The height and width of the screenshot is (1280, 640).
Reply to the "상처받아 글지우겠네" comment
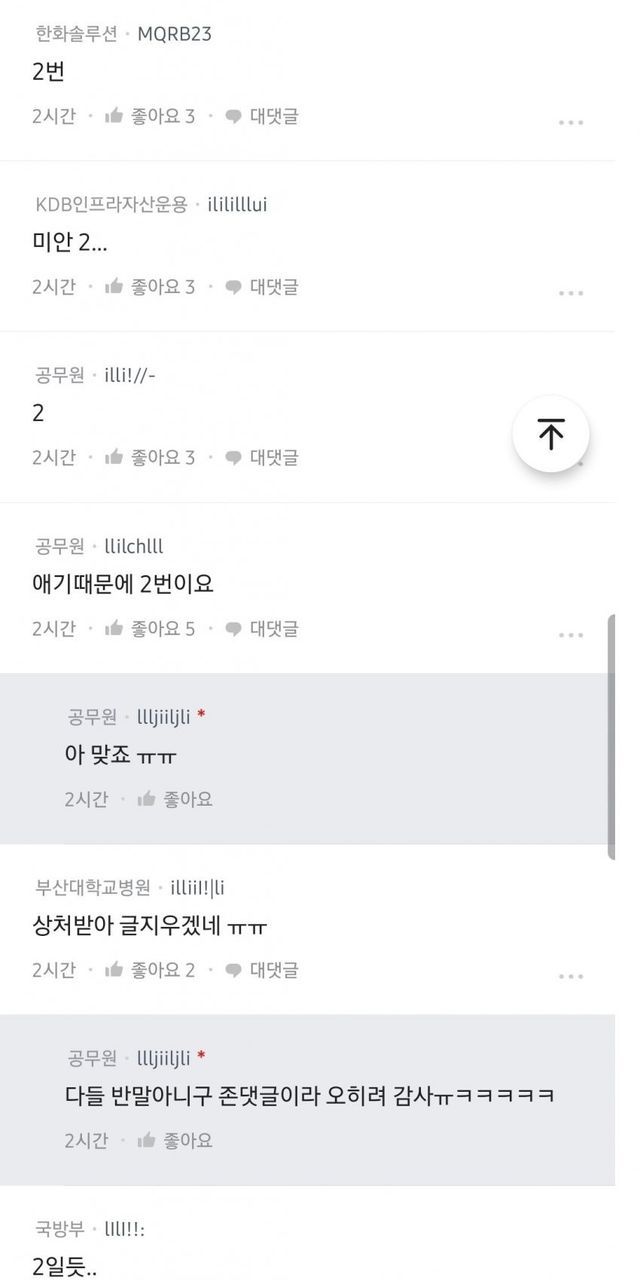(261, 970)
